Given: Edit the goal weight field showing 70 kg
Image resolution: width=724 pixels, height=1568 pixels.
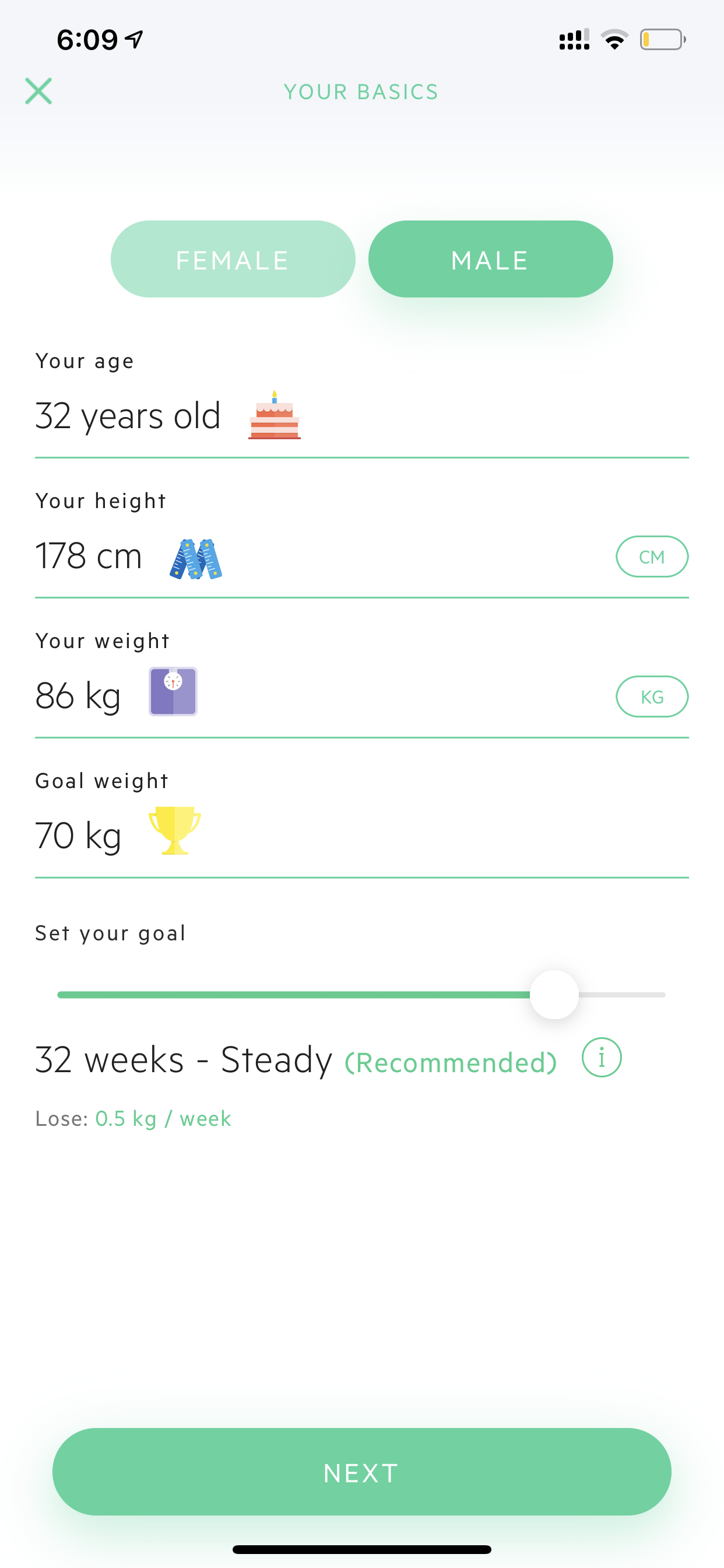Looking at the screenshot, I should pyautogui.click(x=361, y=836).
